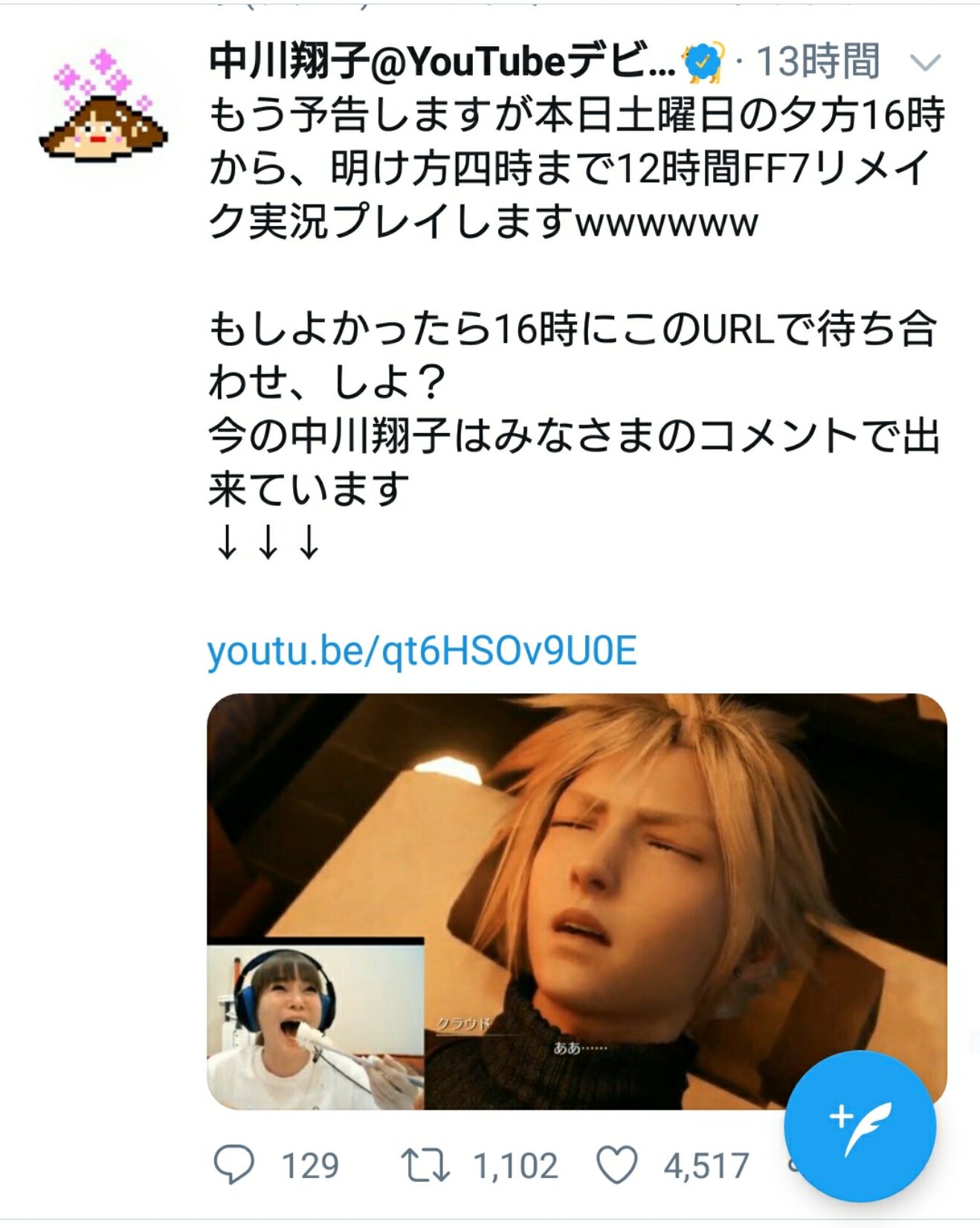This screenshot has width=980, height=1228.
Task: Expand the tweet options chevron
Action: point(925,63)
